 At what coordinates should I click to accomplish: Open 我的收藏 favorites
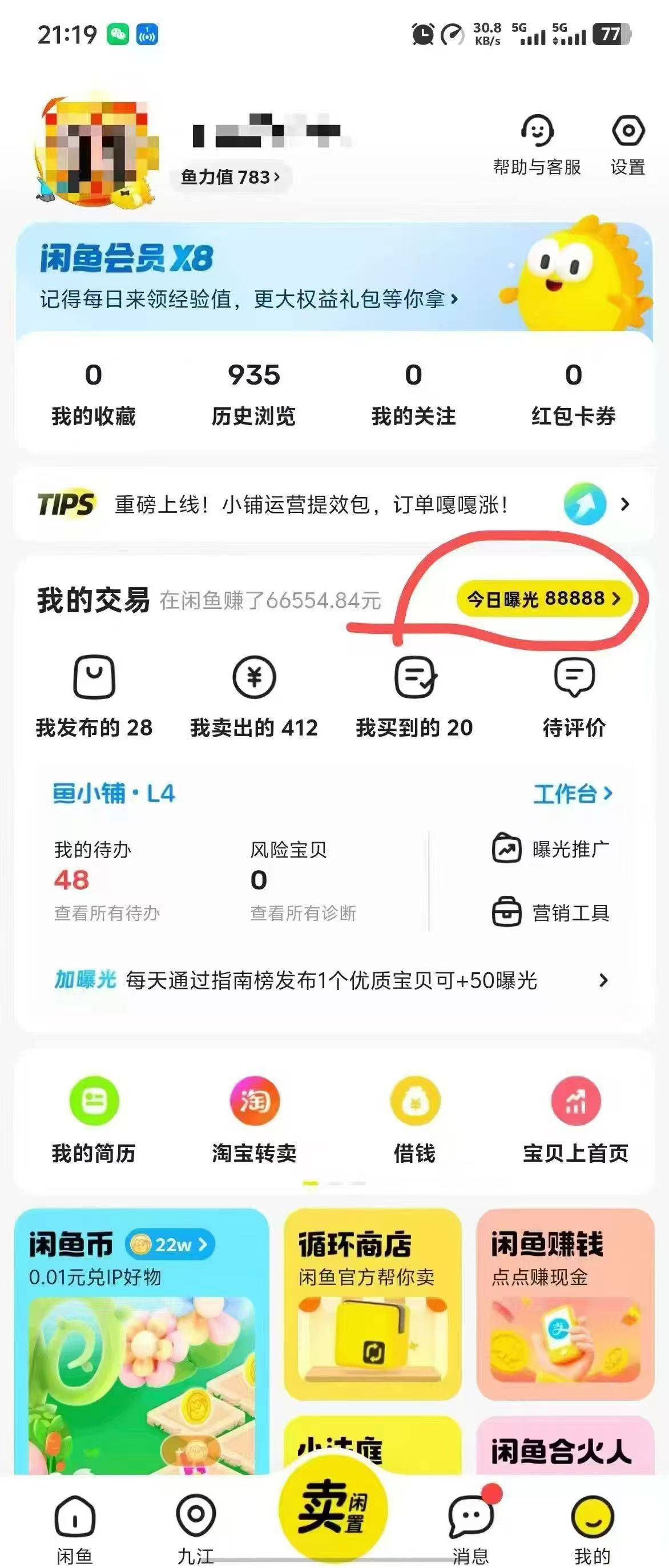[x=93, y=393]
